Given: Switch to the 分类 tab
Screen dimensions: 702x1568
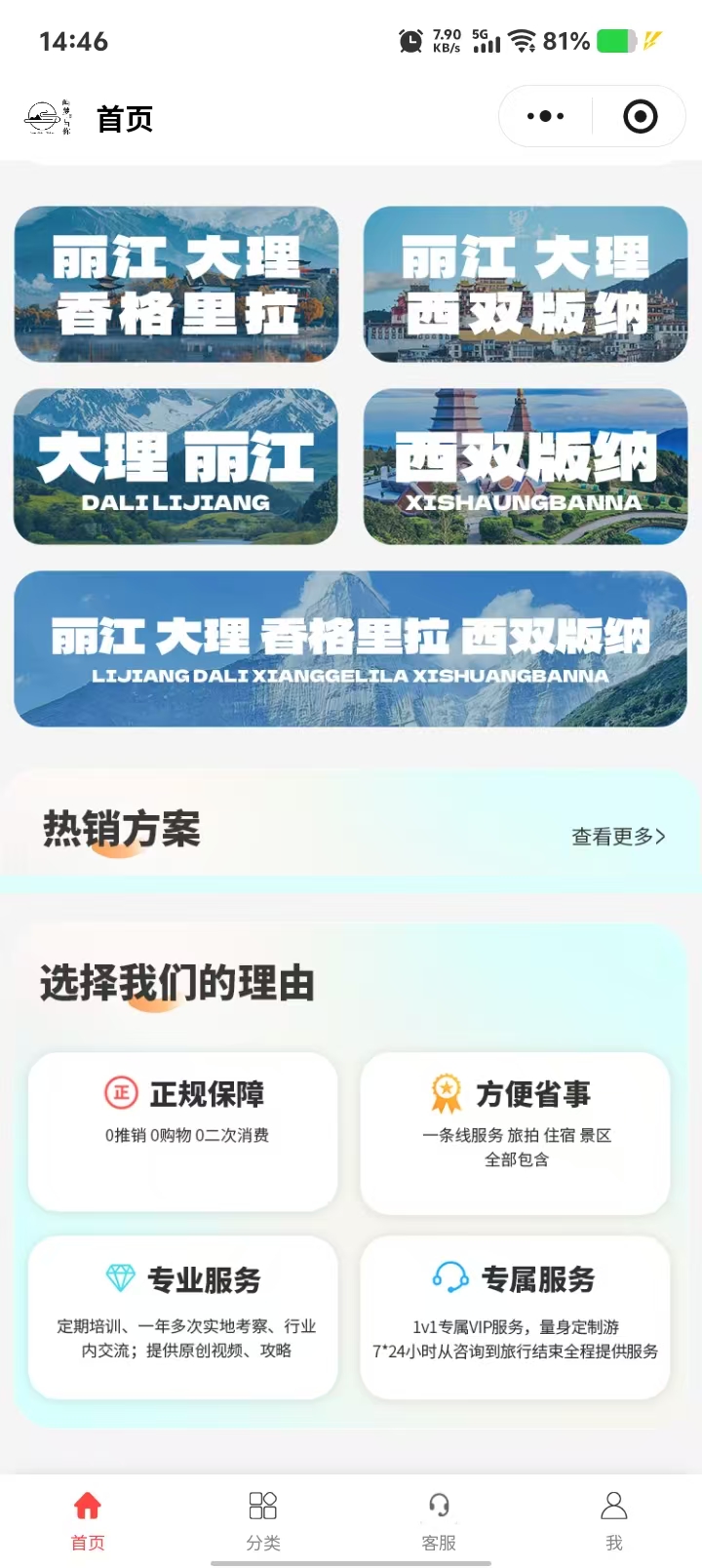Looking at the screenshot, I should (x=263, y=1519).
